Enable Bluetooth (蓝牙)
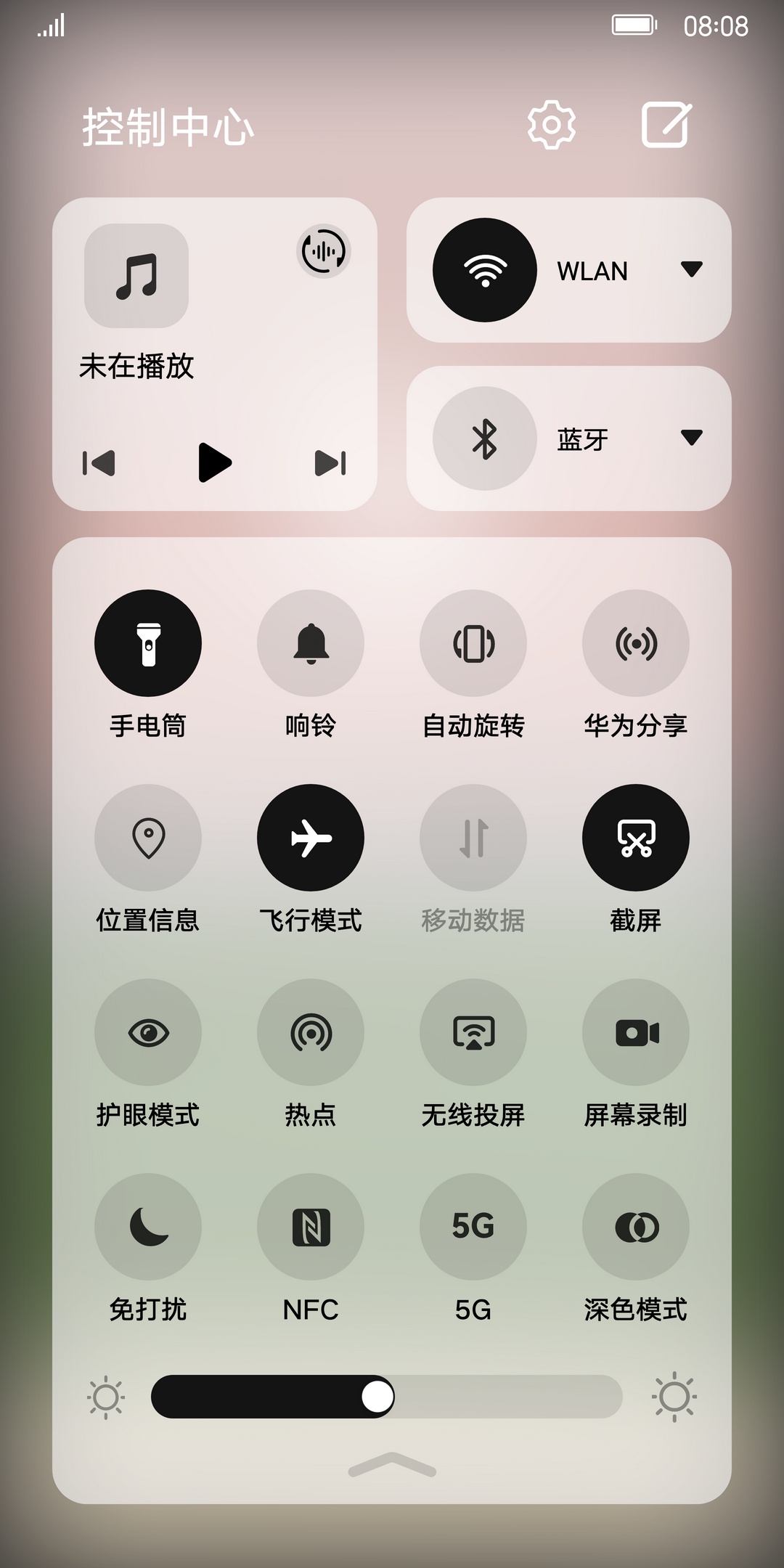Image resolution: width=784 pixels, height=1568 pixels. (484, 438)
